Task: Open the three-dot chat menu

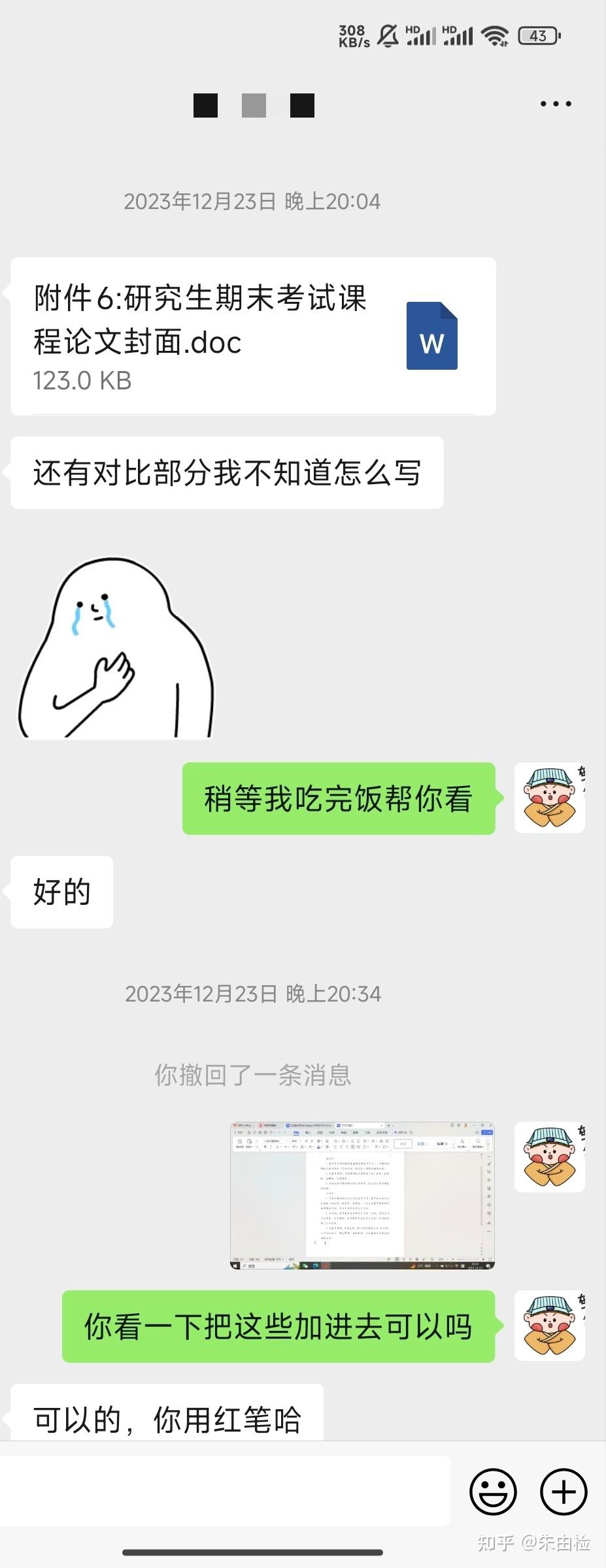Action: click(555, 104)
